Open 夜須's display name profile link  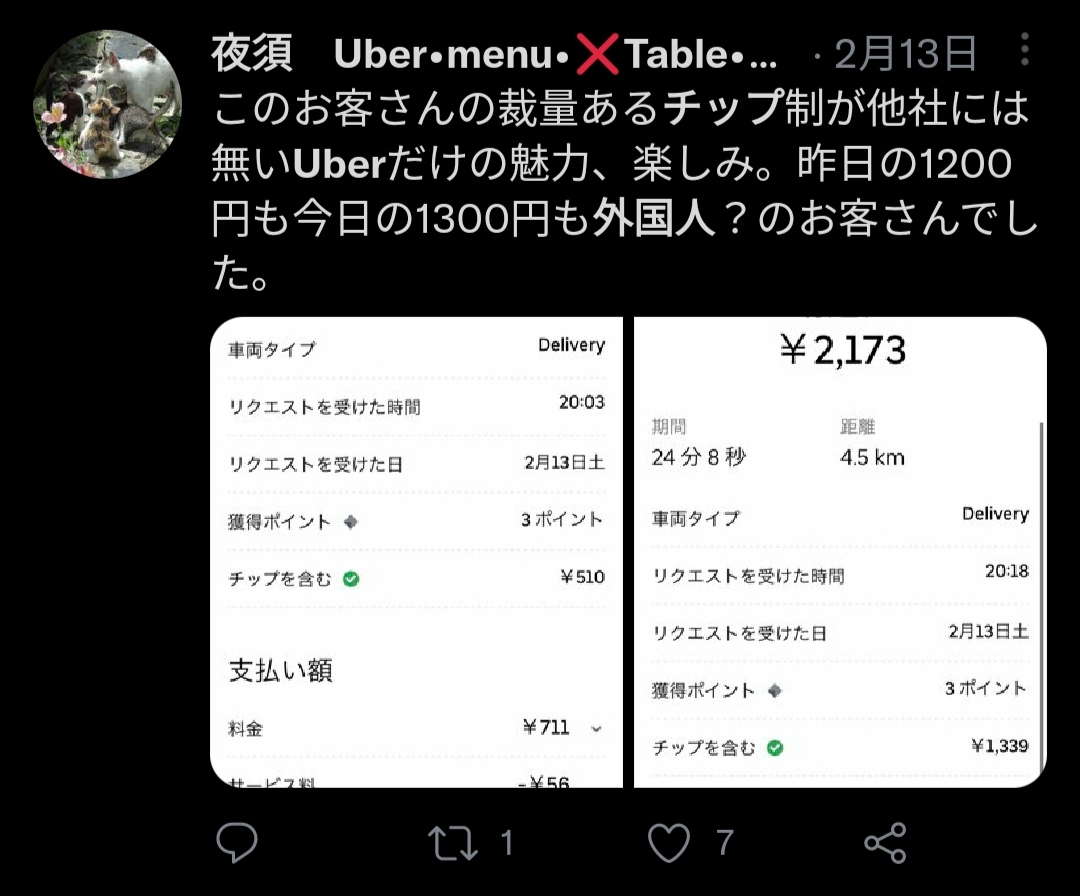click(x=252, y=55)
